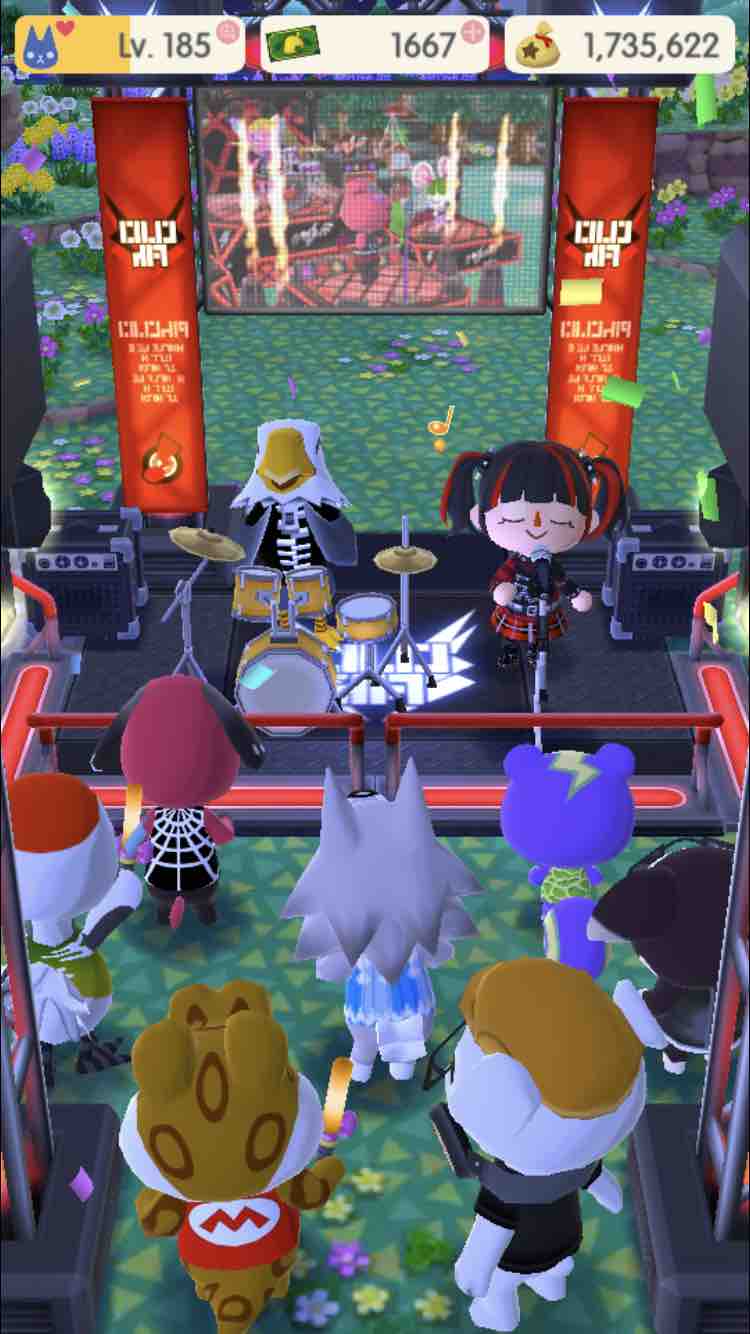Viewport: 750px width, 1334px height.
Task: Open level details via the magnifier icon
Action: [229, 33]
